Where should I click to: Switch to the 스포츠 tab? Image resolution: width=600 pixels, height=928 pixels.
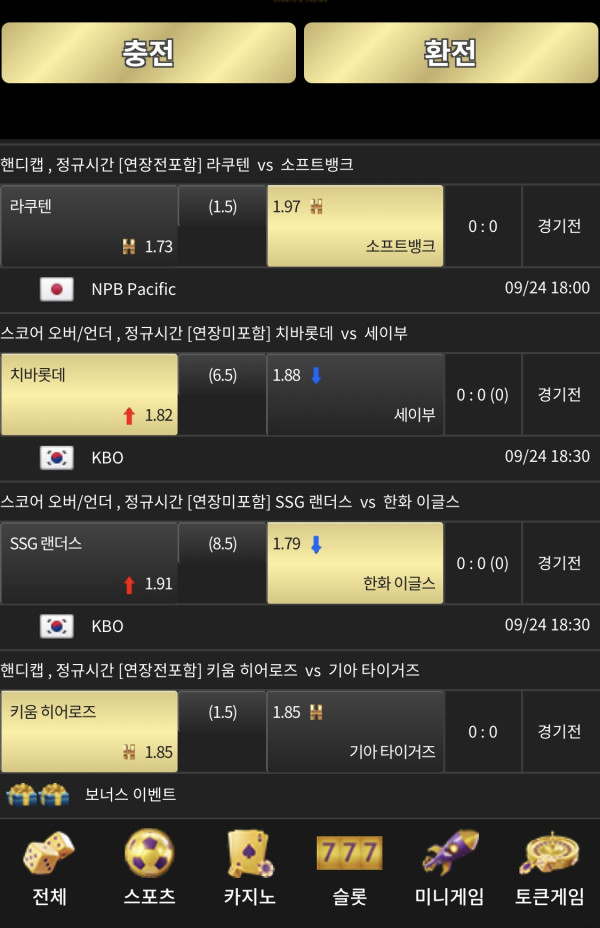coord(149,868)
